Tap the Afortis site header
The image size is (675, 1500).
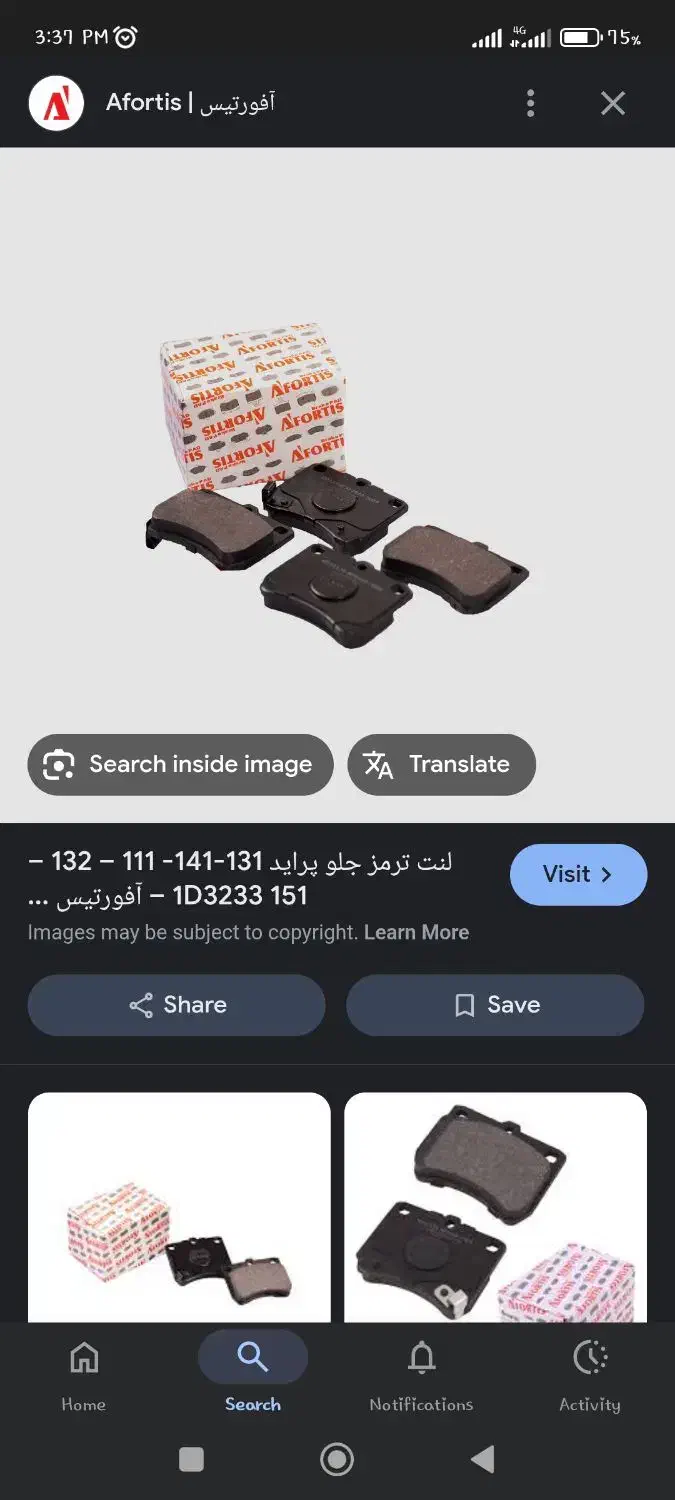(x=190, y=103)
